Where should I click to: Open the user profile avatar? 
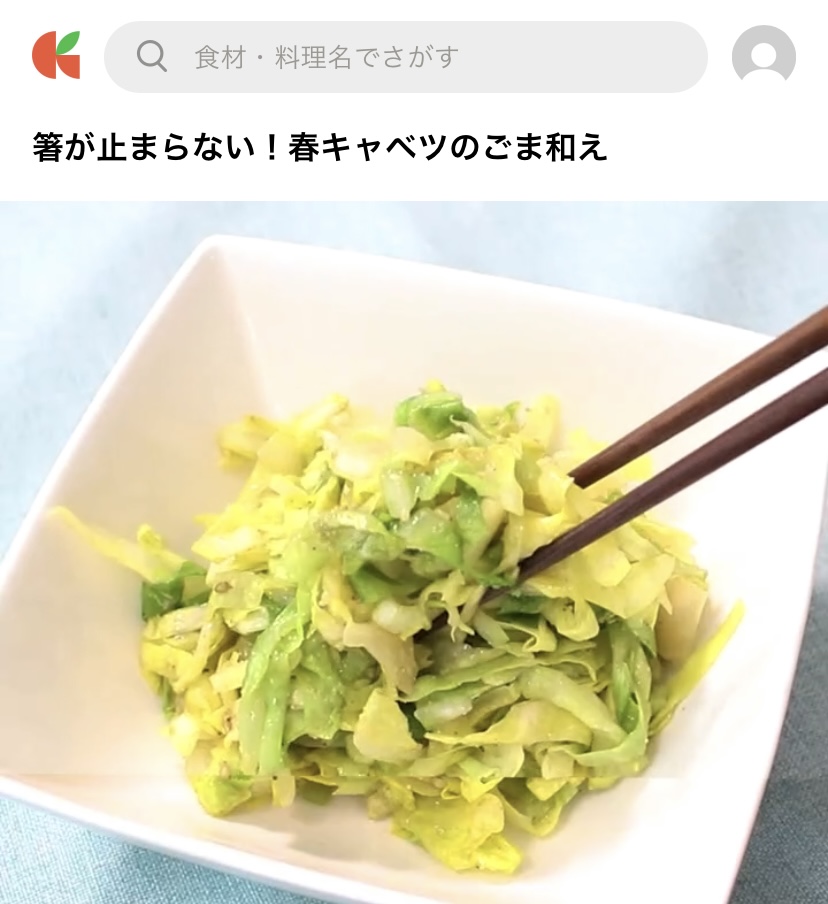(763, 56)
